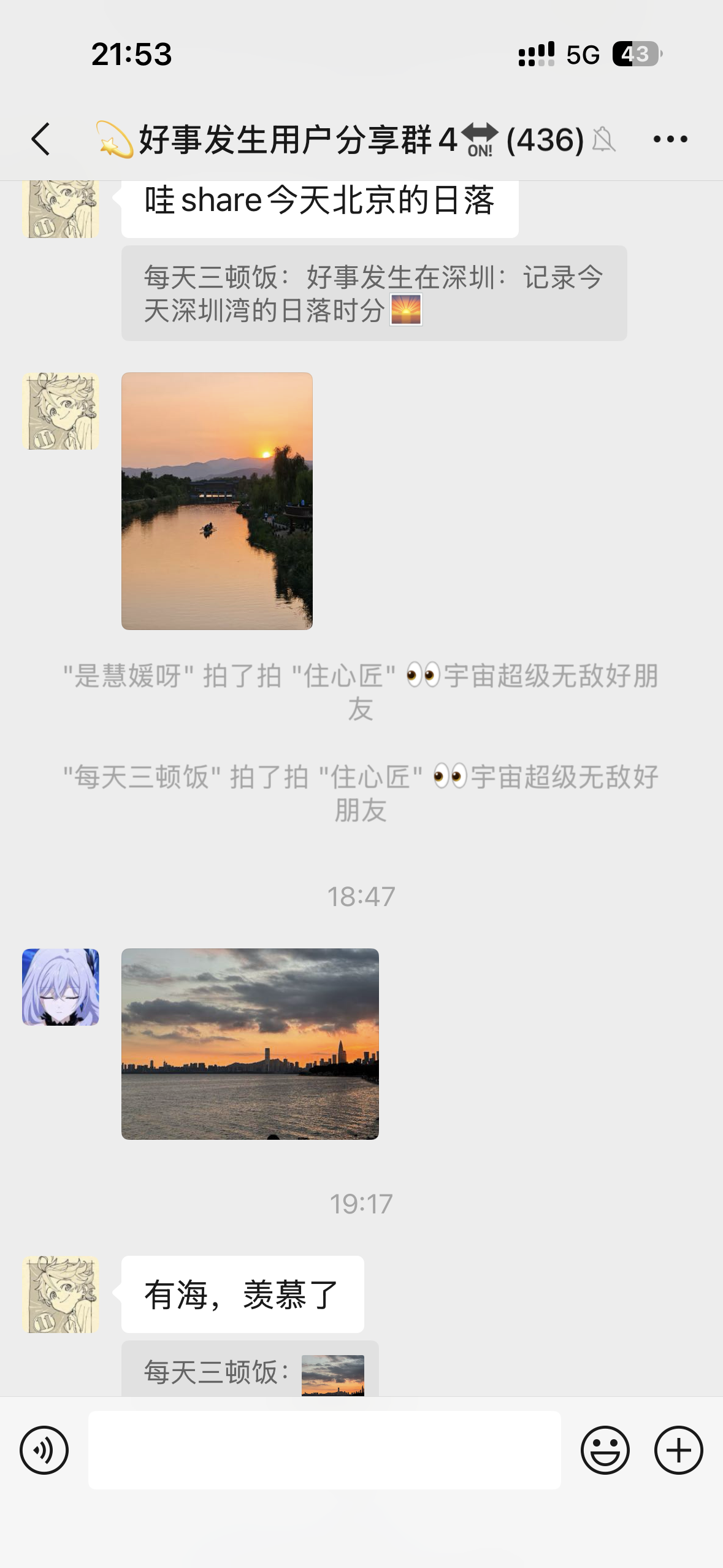Open the plus attachment menu
The height and width of the screenshot is (1568, 723).
(678, 1450)
